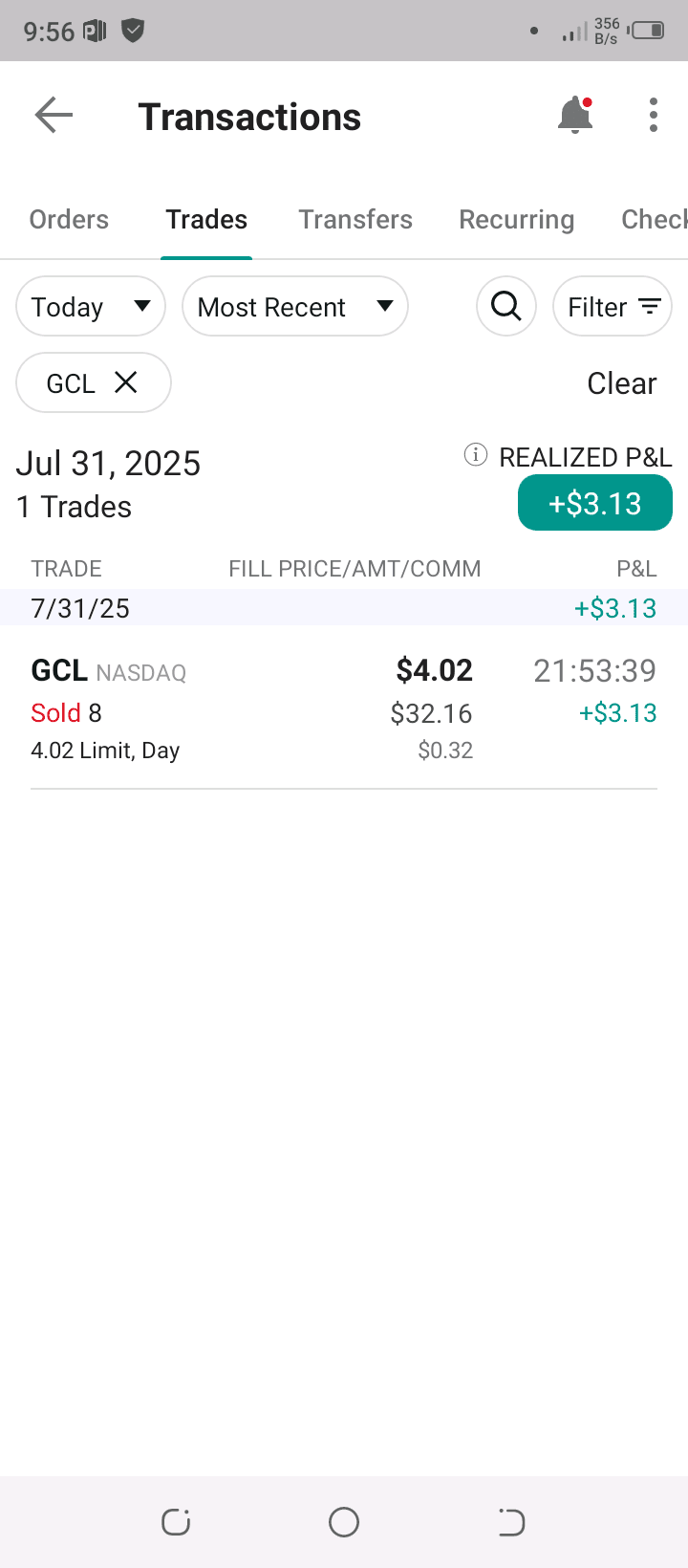The image size is (688, 1568).
Task: Select the Trades tab
Action: pyautogui.click(x=206, y=220)
